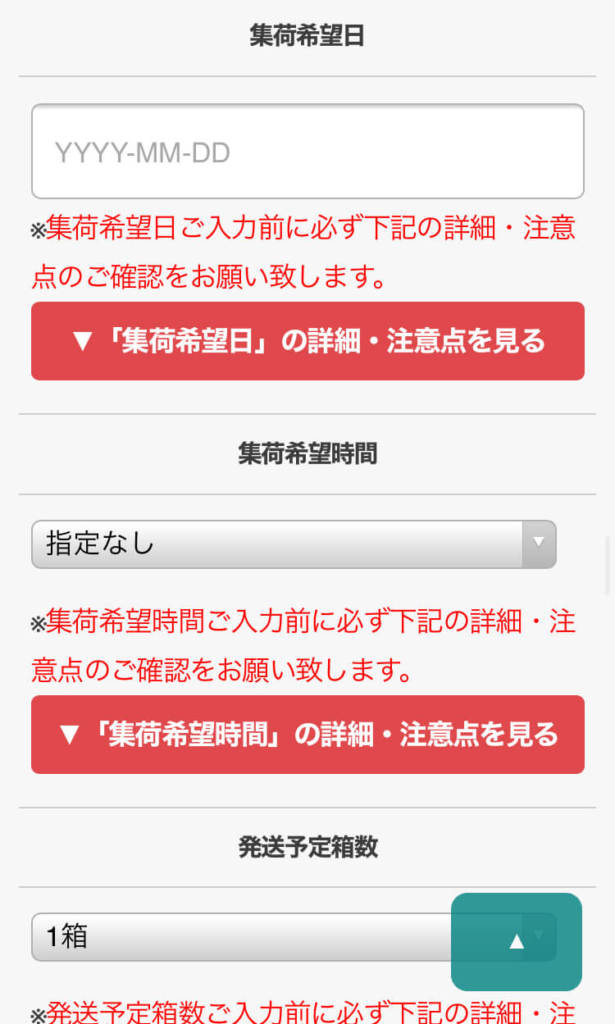Image resolution: width=615 pixels, height=1024 pixels.
Task: Open the 発送予定箱数 dropdown showing 1箱
Action: 241,937
